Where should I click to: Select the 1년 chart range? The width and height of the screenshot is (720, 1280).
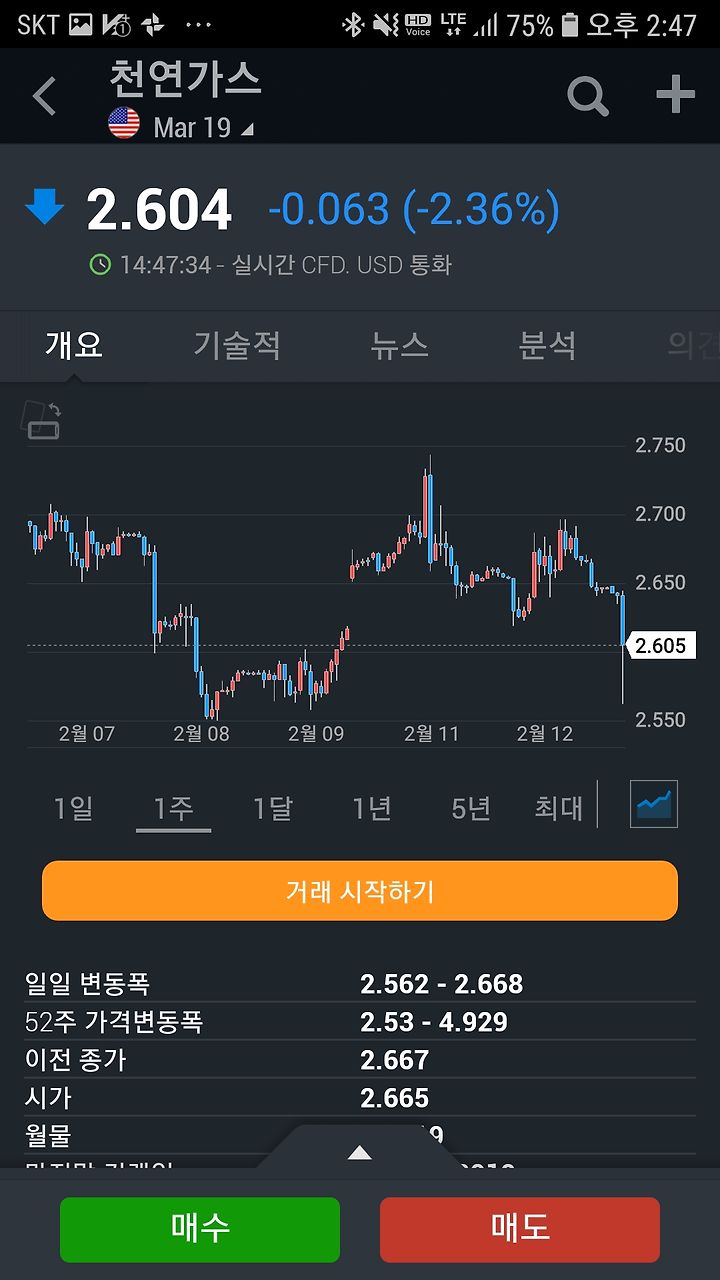[x=372, y=807]
